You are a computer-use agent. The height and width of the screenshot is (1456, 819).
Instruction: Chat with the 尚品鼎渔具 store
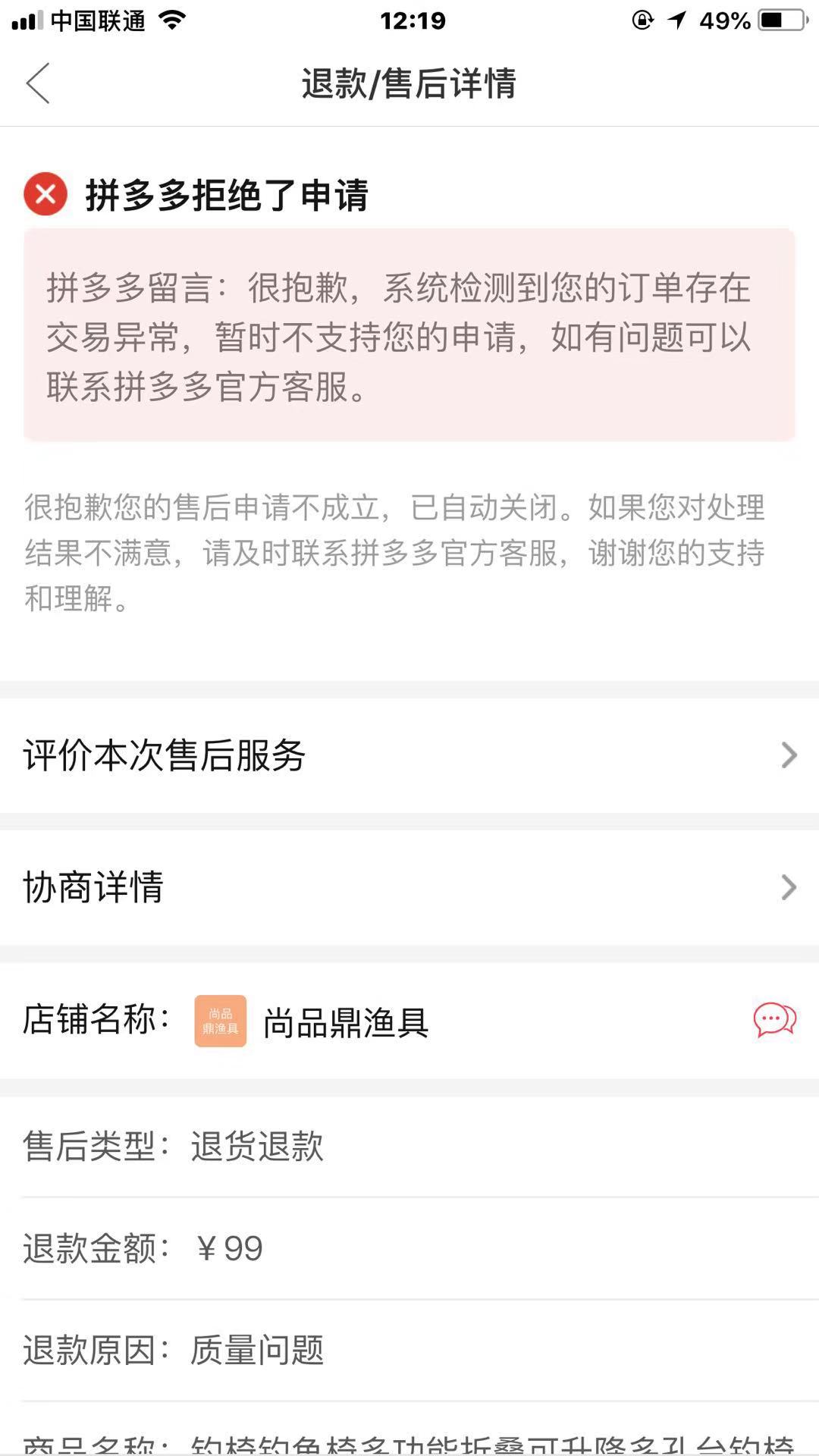coord(774,1020)
